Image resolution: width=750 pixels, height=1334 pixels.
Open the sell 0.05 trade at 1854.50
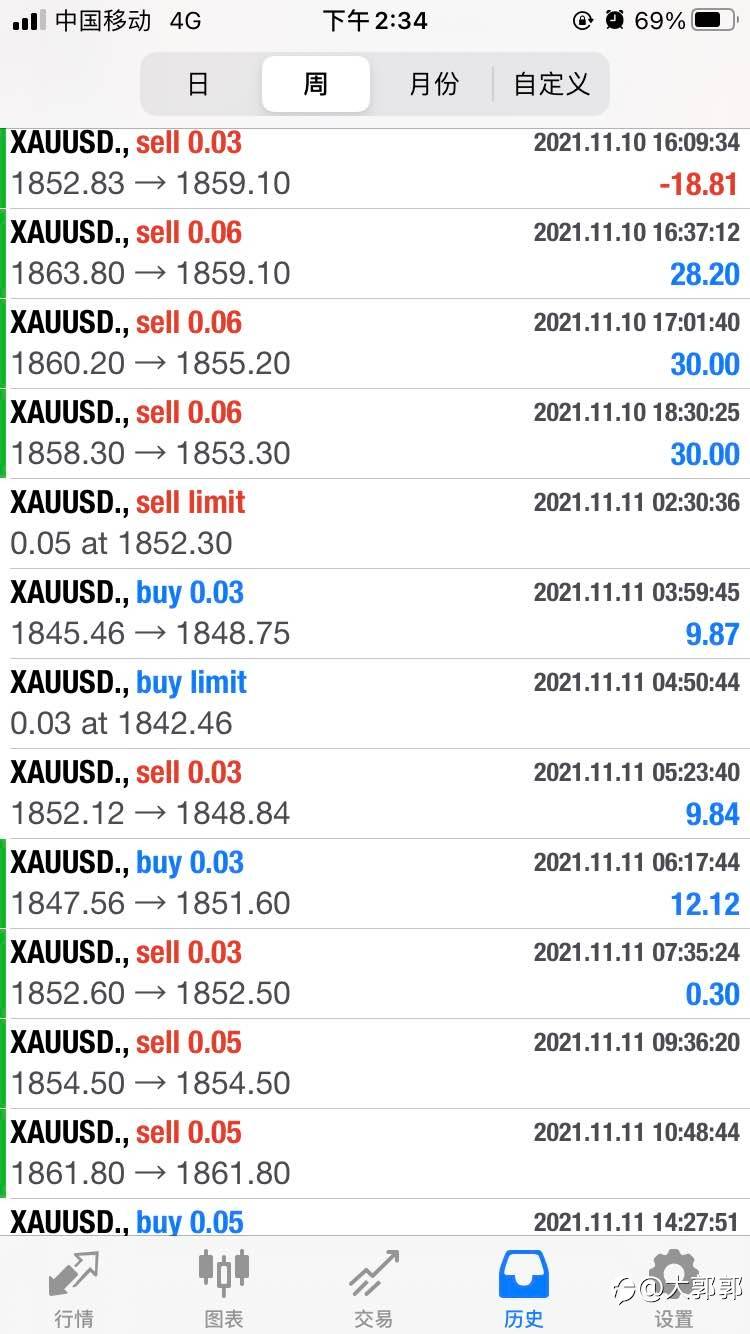pos(375,1064)
